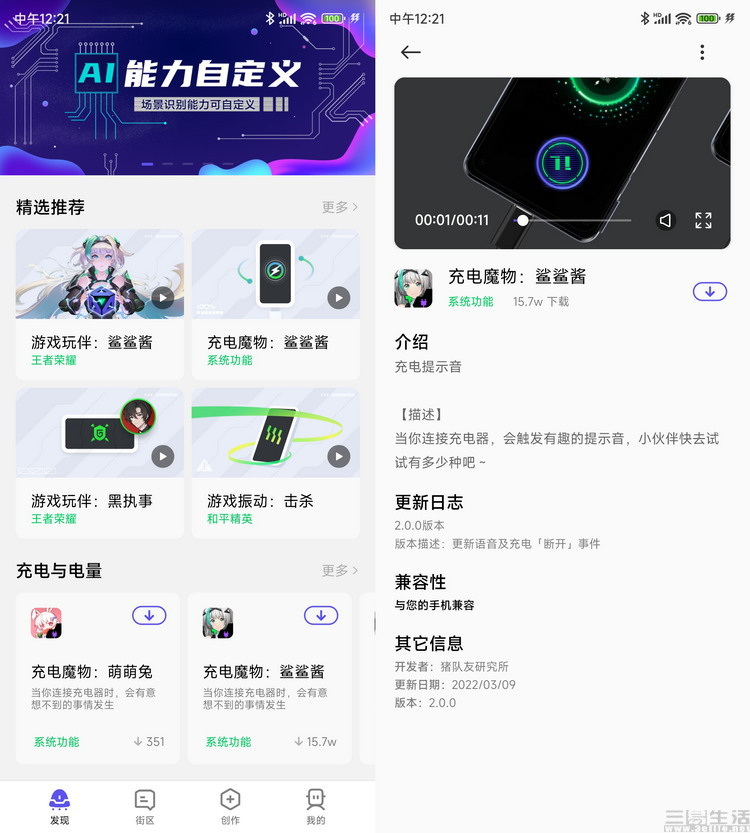
Task: Open the three-dot overflow menu
Action: pos(702,53)
